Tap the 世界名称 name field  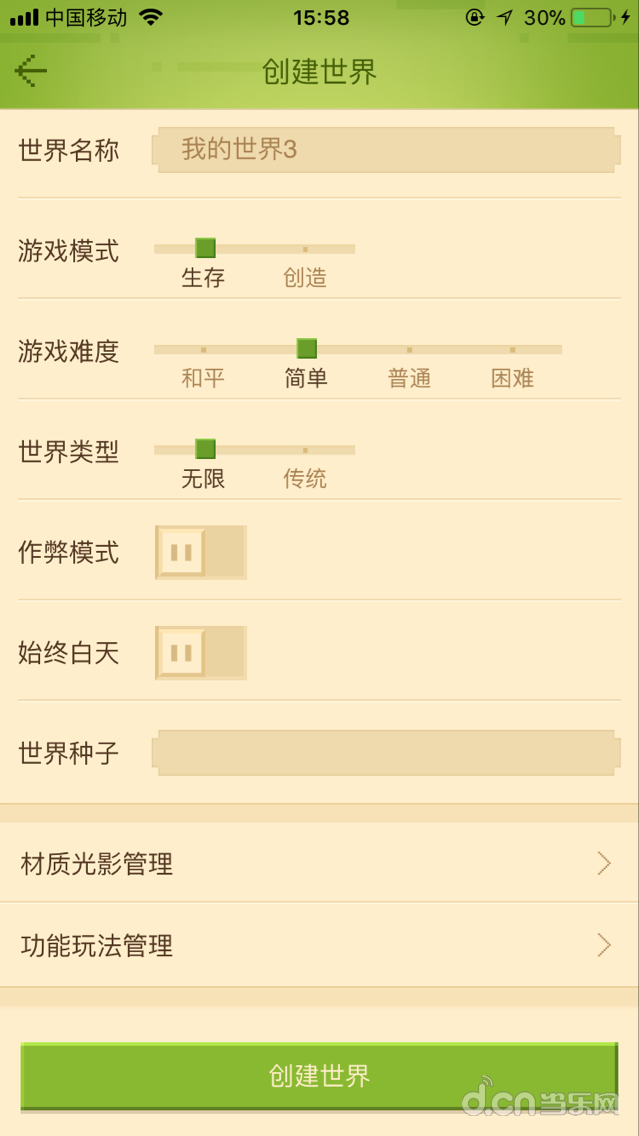pos(385,150)
